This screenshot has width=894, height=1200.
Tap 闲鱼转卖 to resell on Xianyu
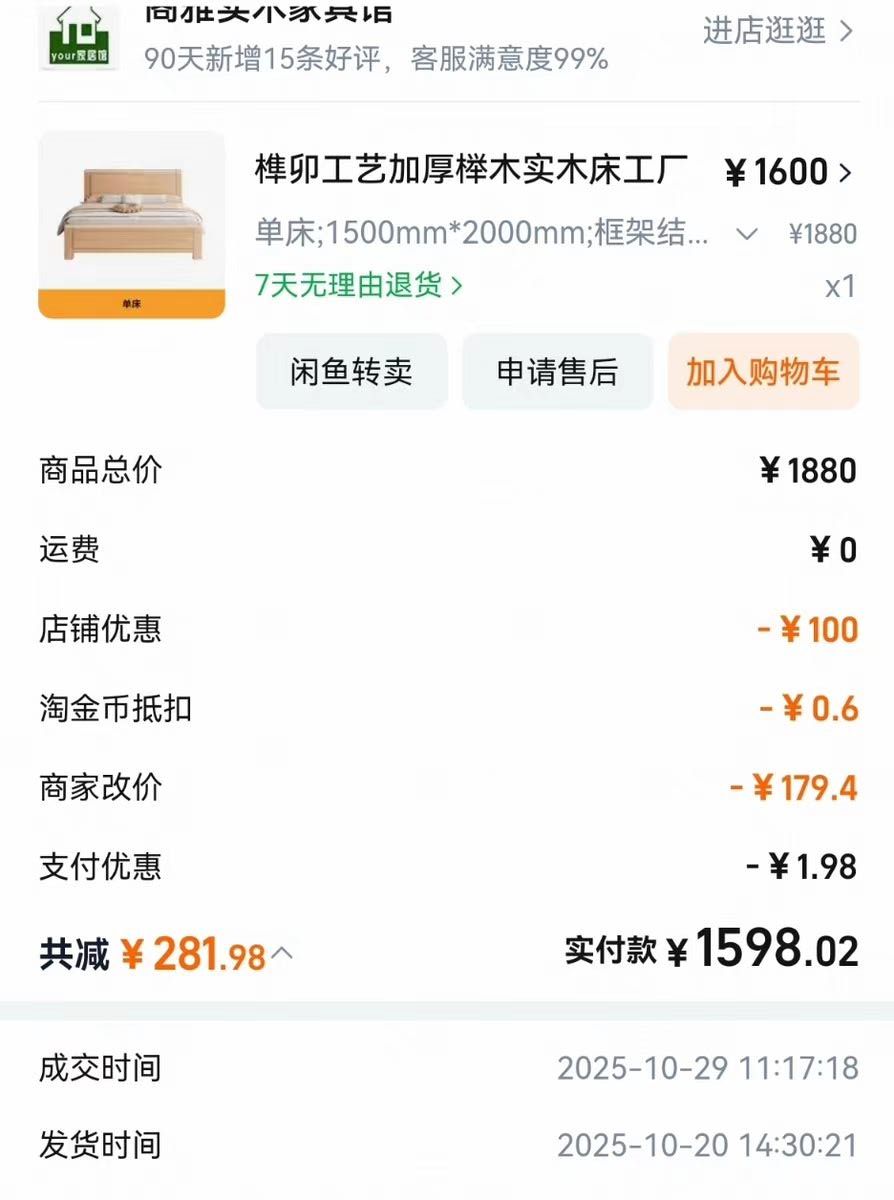pos(351,372)
